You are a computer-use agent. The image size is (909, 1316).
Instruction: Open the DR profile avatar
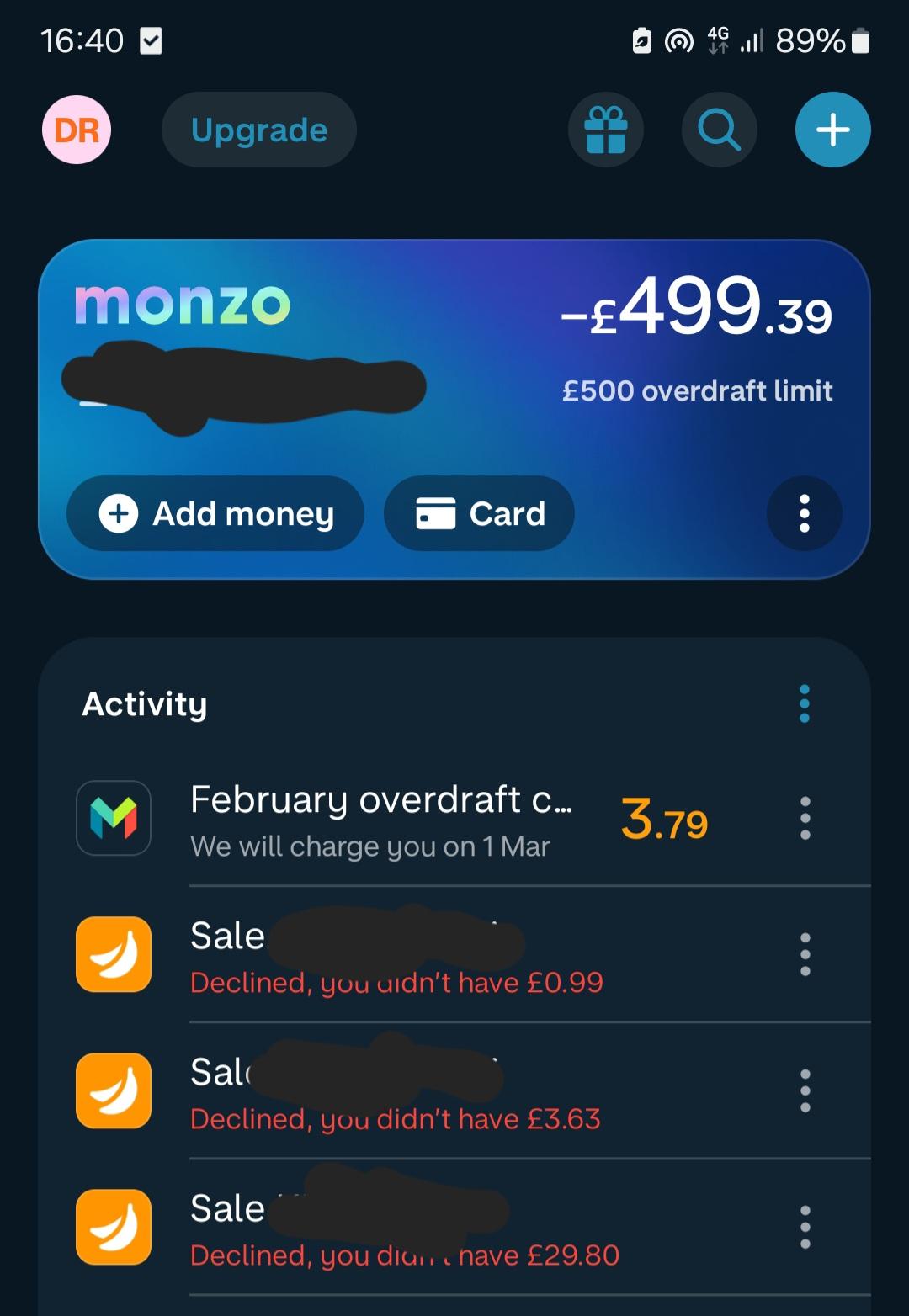pos(77,130)
